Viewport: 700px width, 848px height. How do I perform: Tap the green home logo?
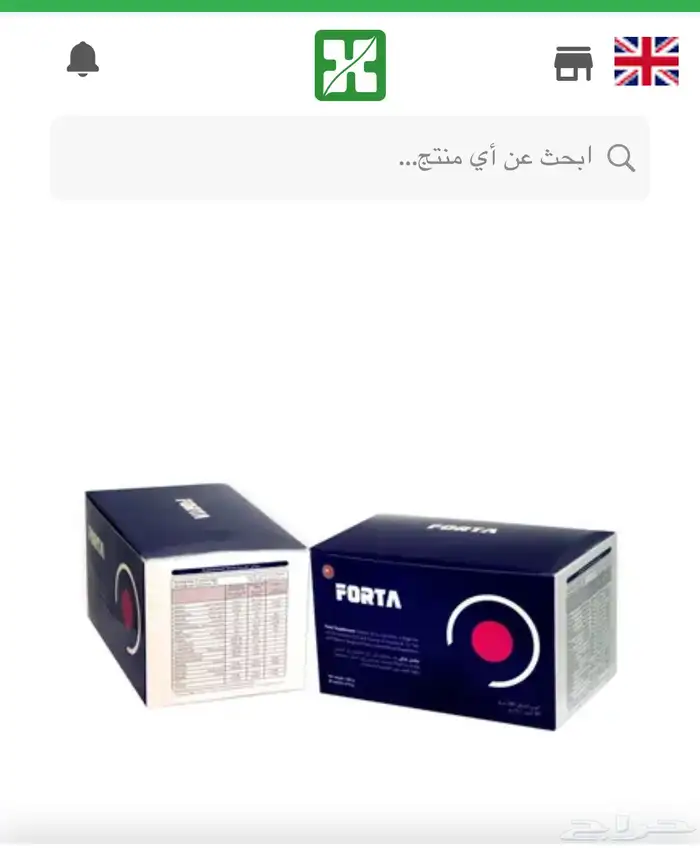(x=350, y=65)
